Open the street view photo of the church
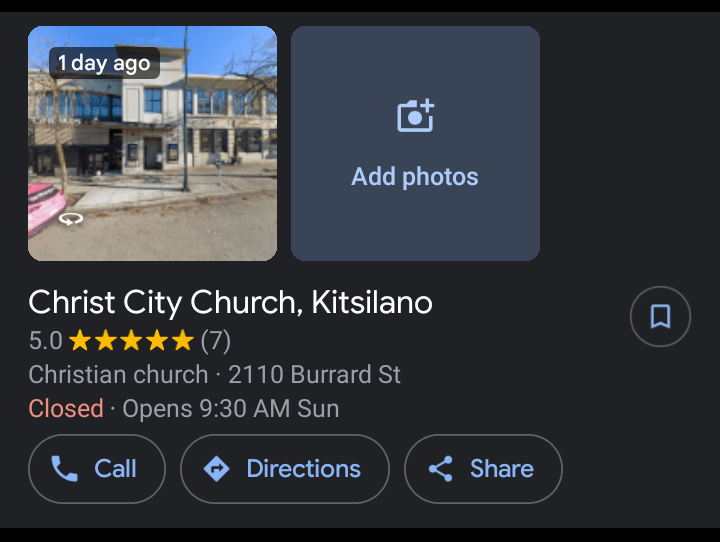This screenshot has height=542, width=720. click(x=152, y=143)
